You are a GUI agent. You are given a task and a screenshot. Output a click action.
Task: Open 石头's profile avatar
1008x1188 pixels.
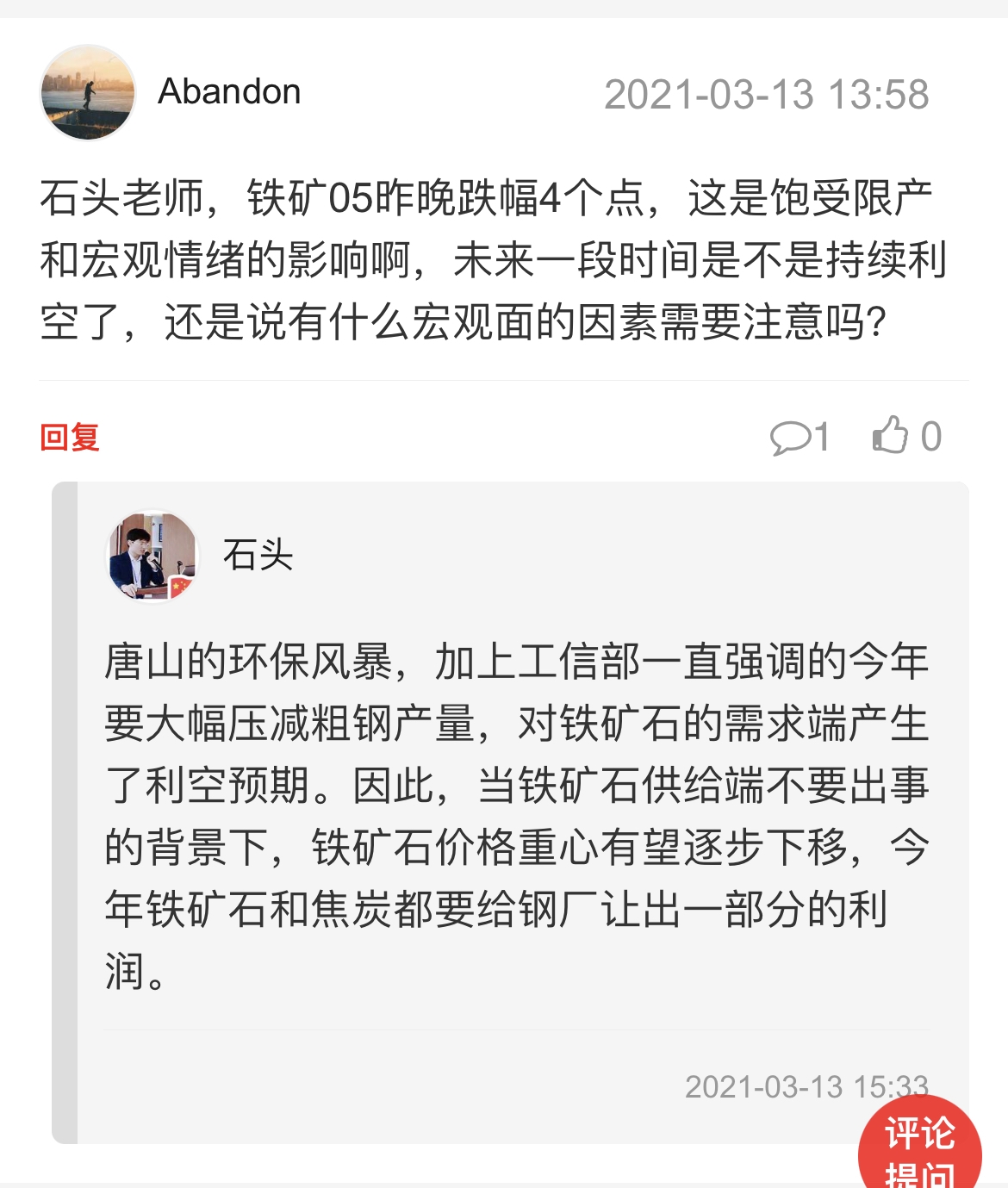[x=152, y=556]
